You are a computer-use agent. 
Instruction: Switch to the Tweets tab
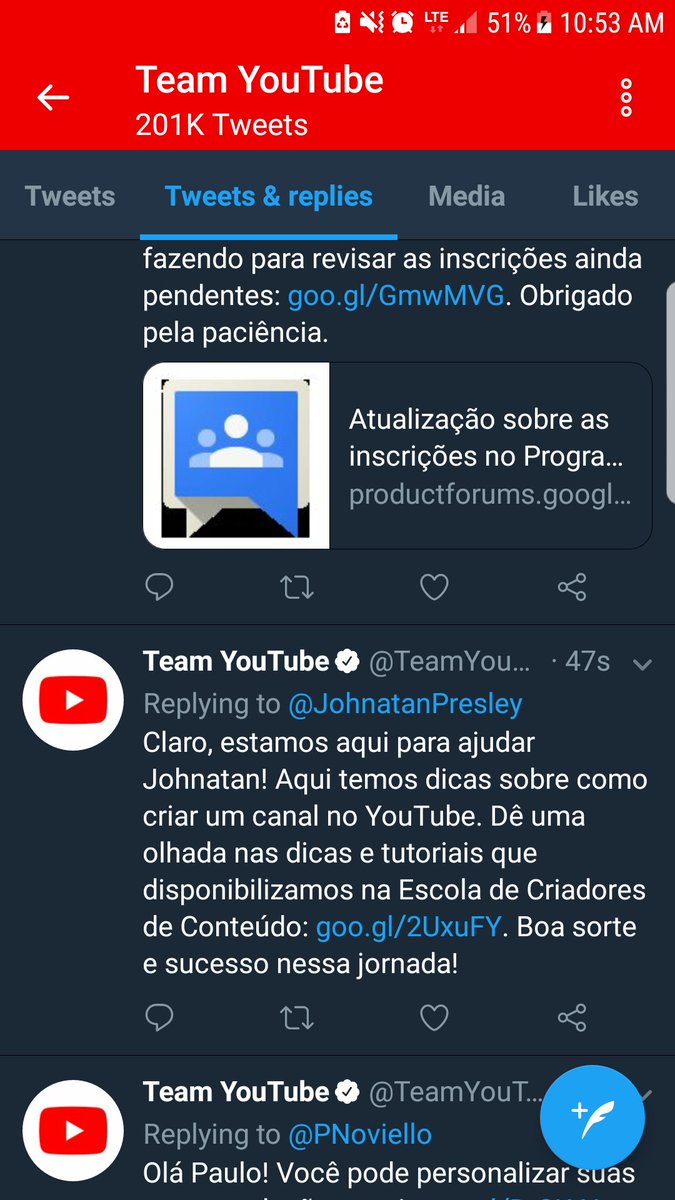tap(70, 196)
